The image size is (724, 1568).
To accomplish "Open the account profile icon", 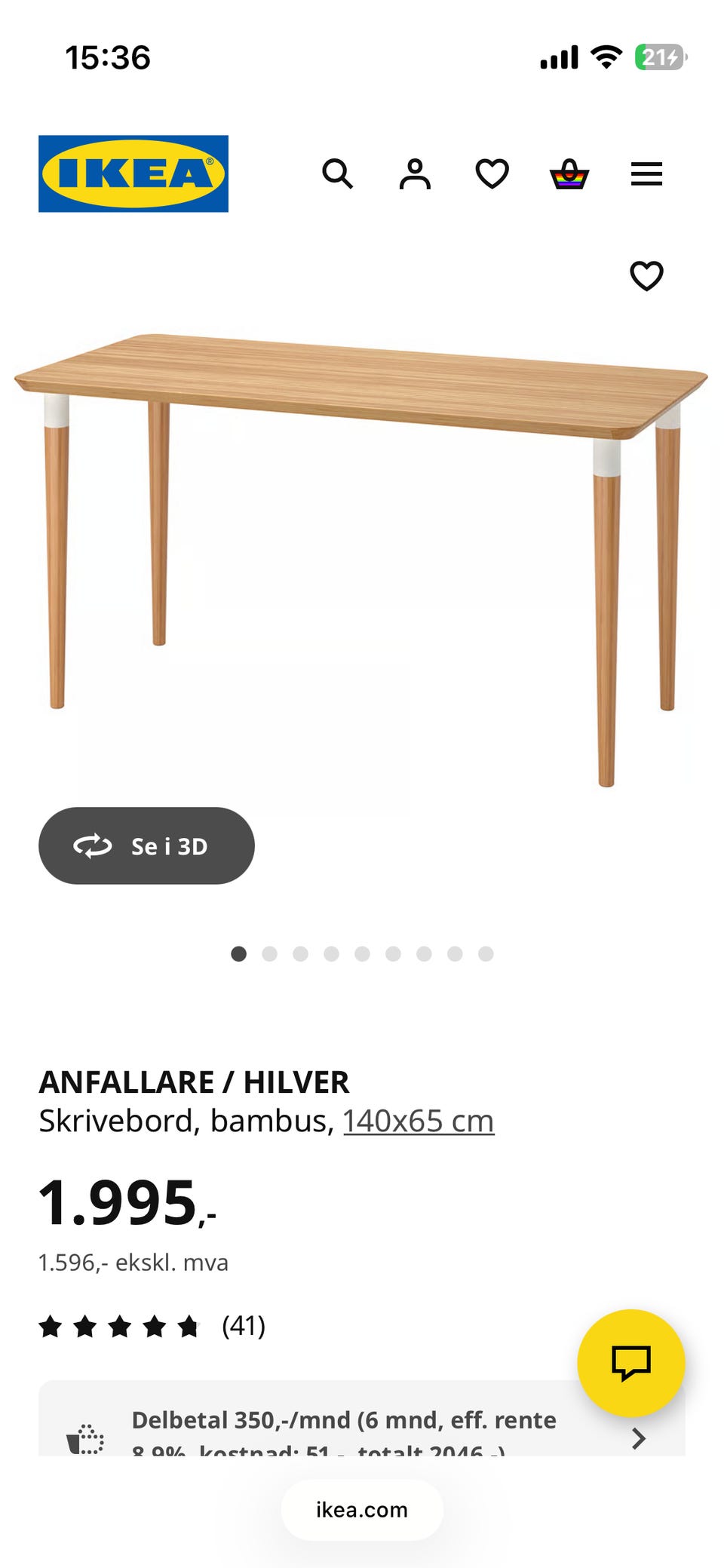I will coord(414,174).
